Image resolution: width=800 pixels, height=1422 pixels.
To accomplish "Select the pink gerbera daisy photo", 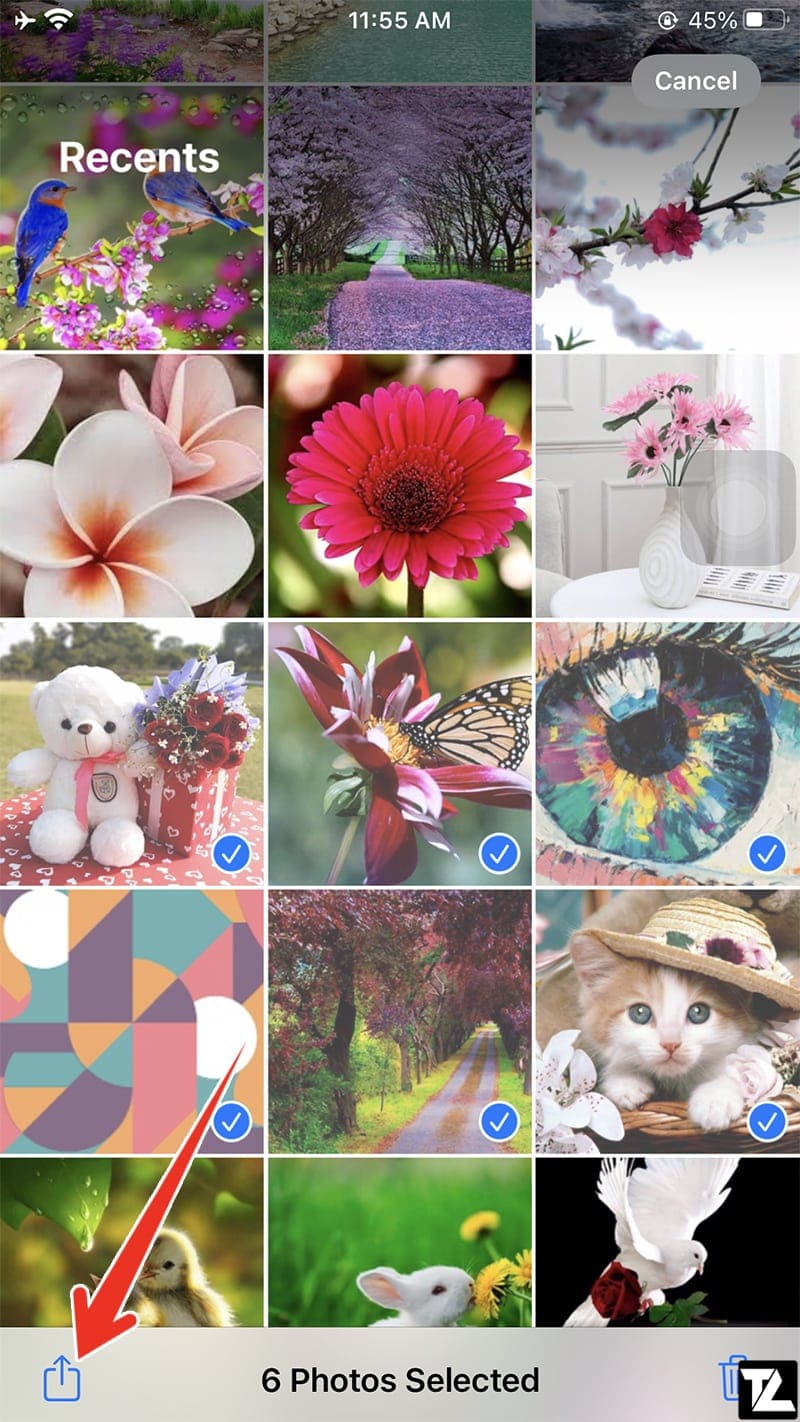I will (x=400, y=485).
